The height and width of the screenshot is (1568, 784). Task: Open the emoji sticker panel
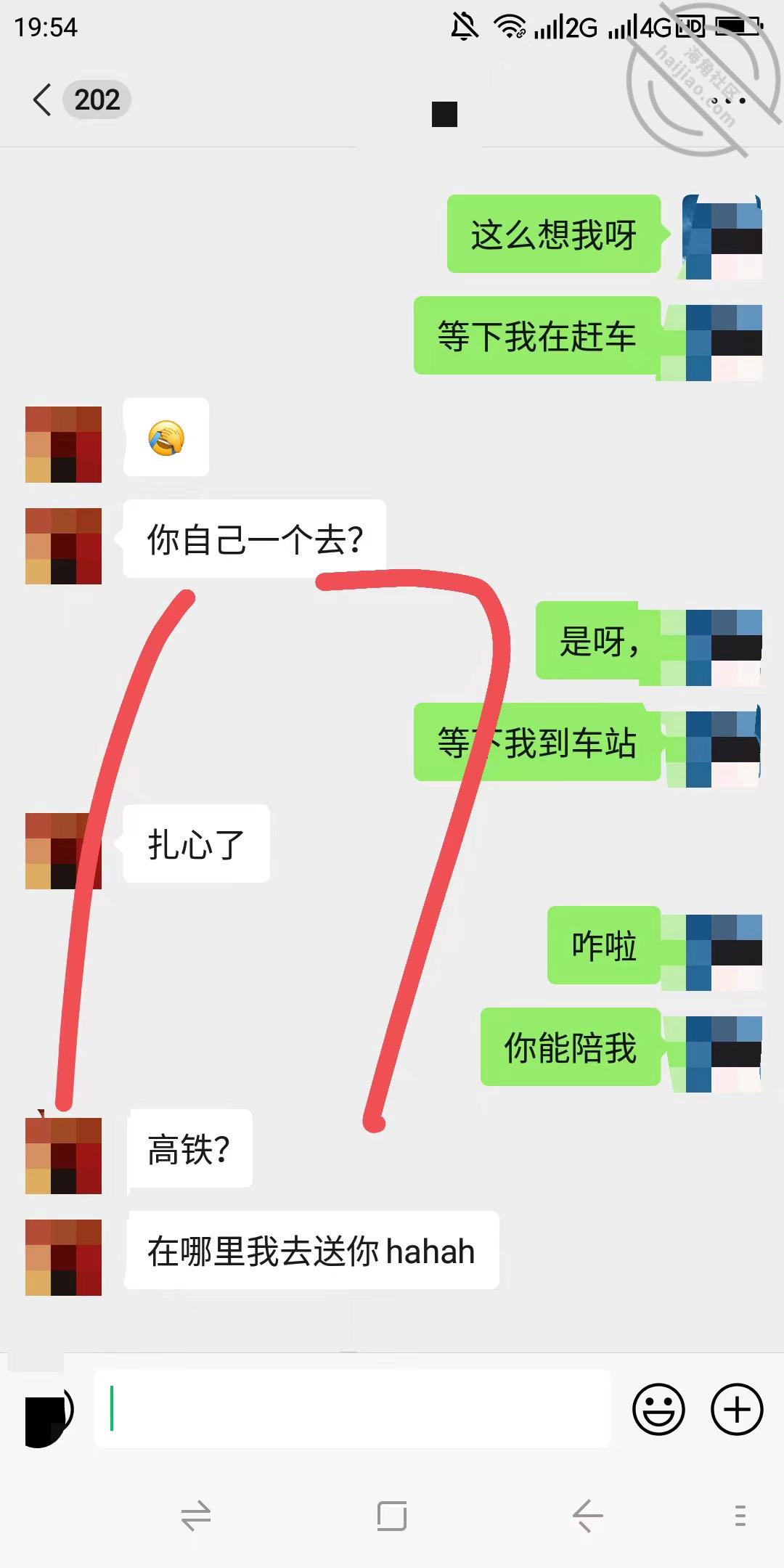[x=658, y=1409]
